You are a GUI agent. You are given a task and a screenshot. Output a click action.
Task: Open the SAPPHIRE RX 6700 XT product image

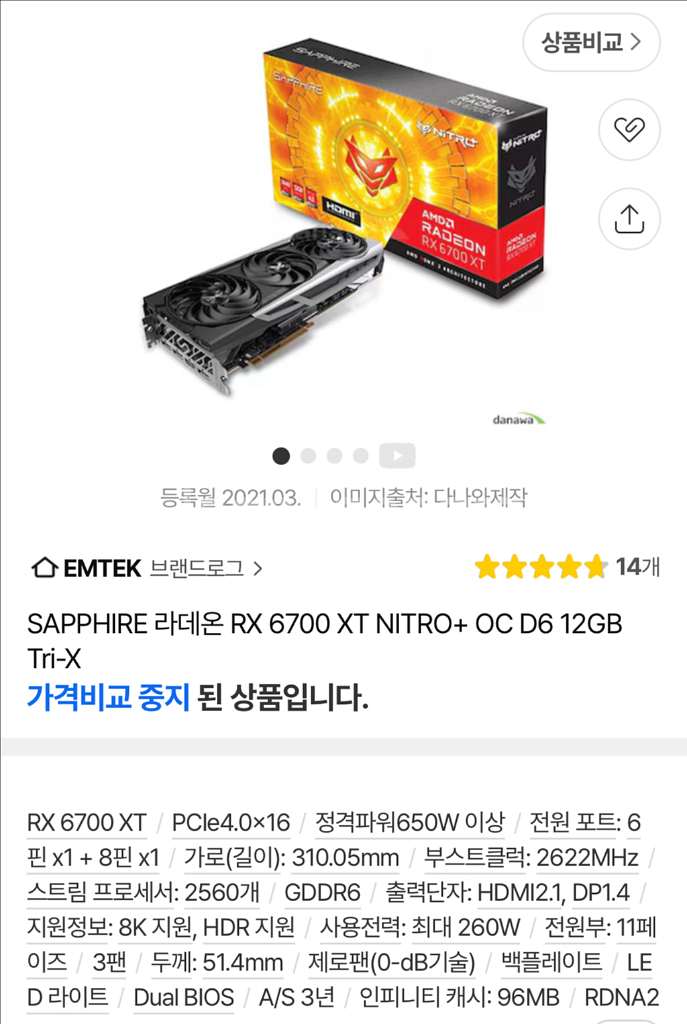coord(343,220)
